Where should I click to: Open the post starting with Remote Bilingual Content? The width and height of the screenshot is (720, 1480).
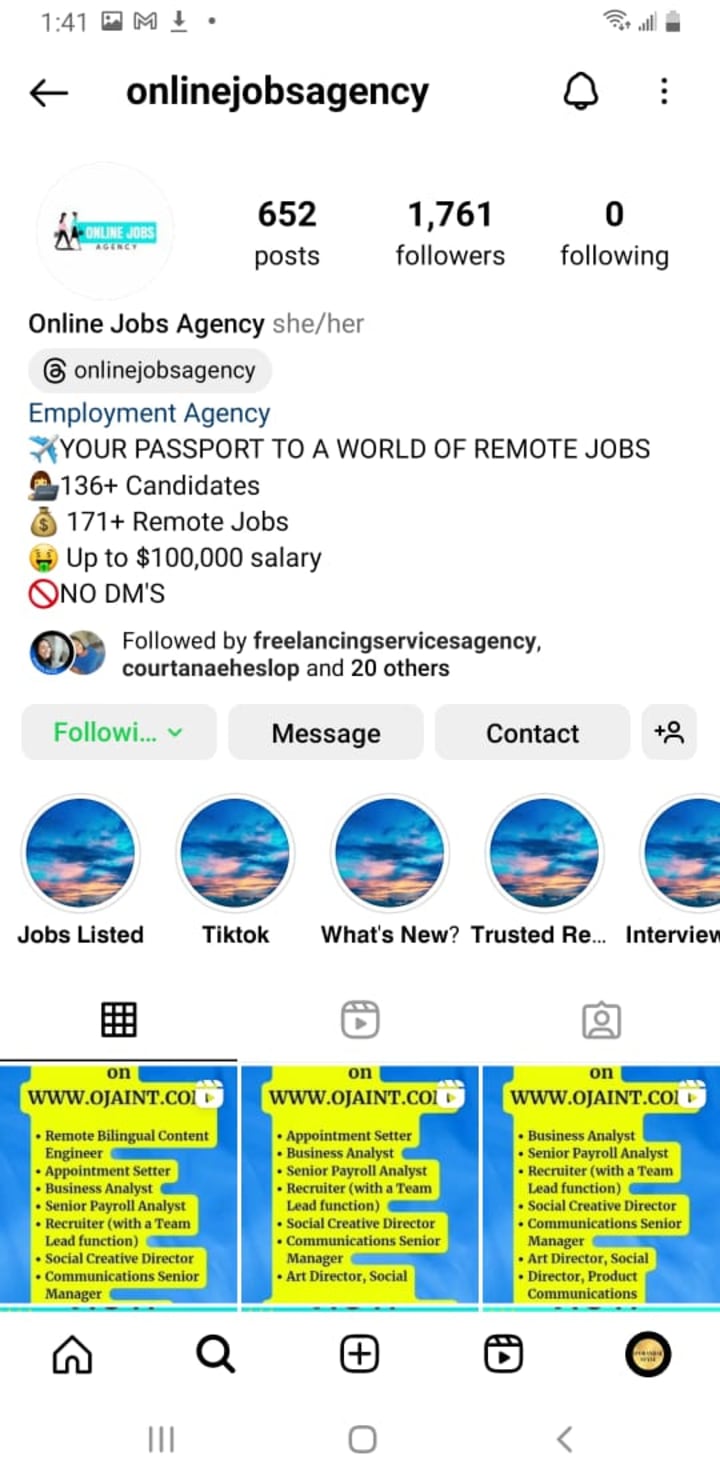click(x=119, y=1185)
